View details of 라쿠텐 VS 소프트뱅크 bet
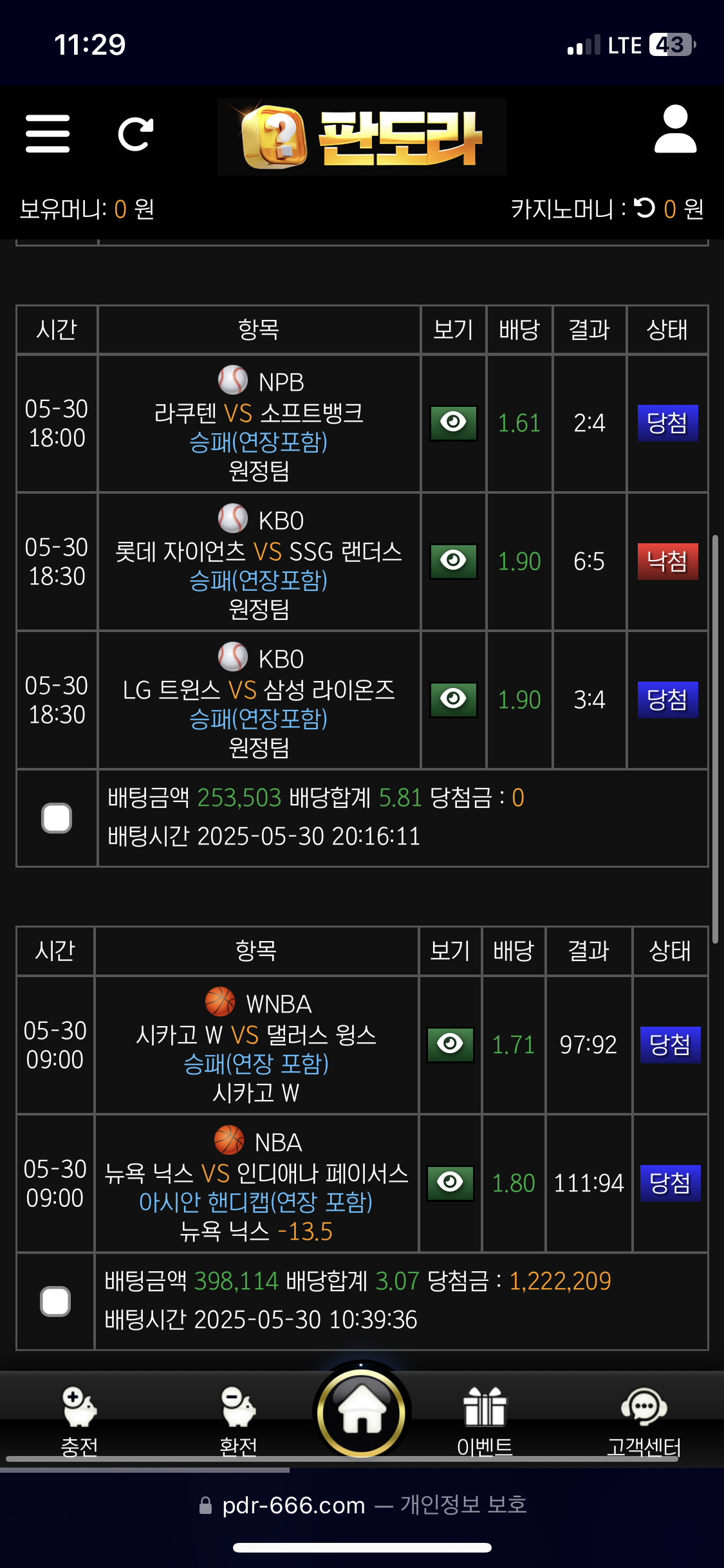Viewport: 724px width, 1568px height. point(454,423)
